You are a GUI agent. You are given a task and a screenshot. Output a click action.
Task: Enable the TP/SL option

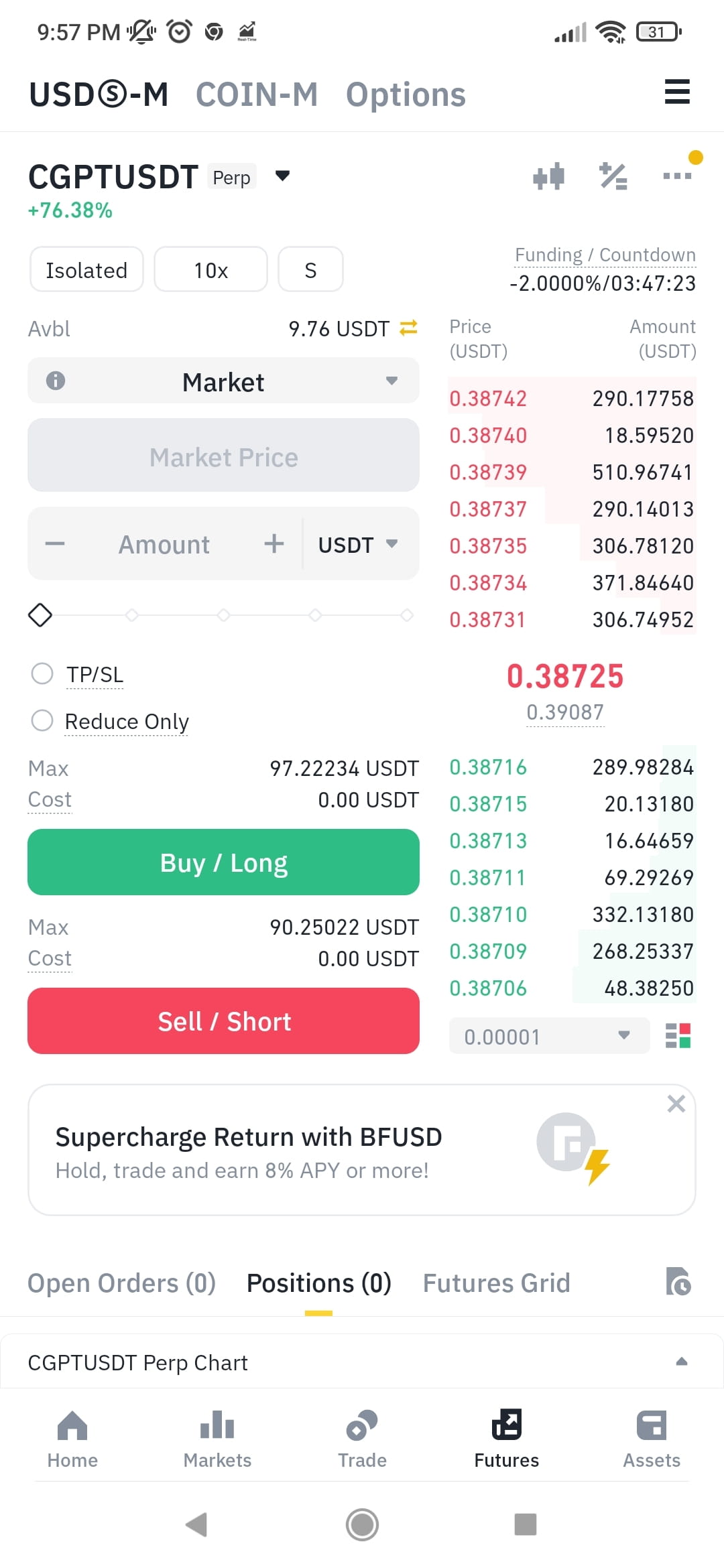tap(42, 673)
